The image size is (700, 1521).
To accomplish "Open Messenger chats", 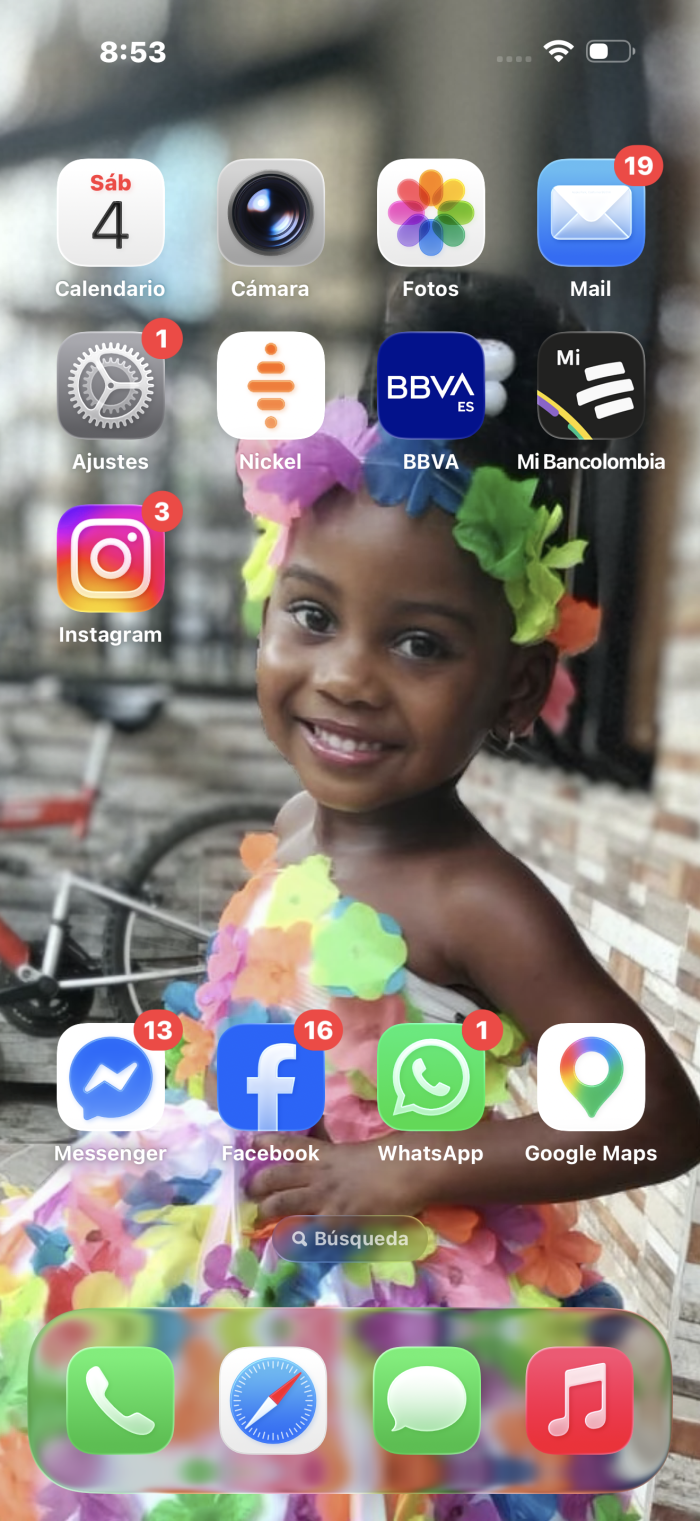I will tap(110, 1077).
